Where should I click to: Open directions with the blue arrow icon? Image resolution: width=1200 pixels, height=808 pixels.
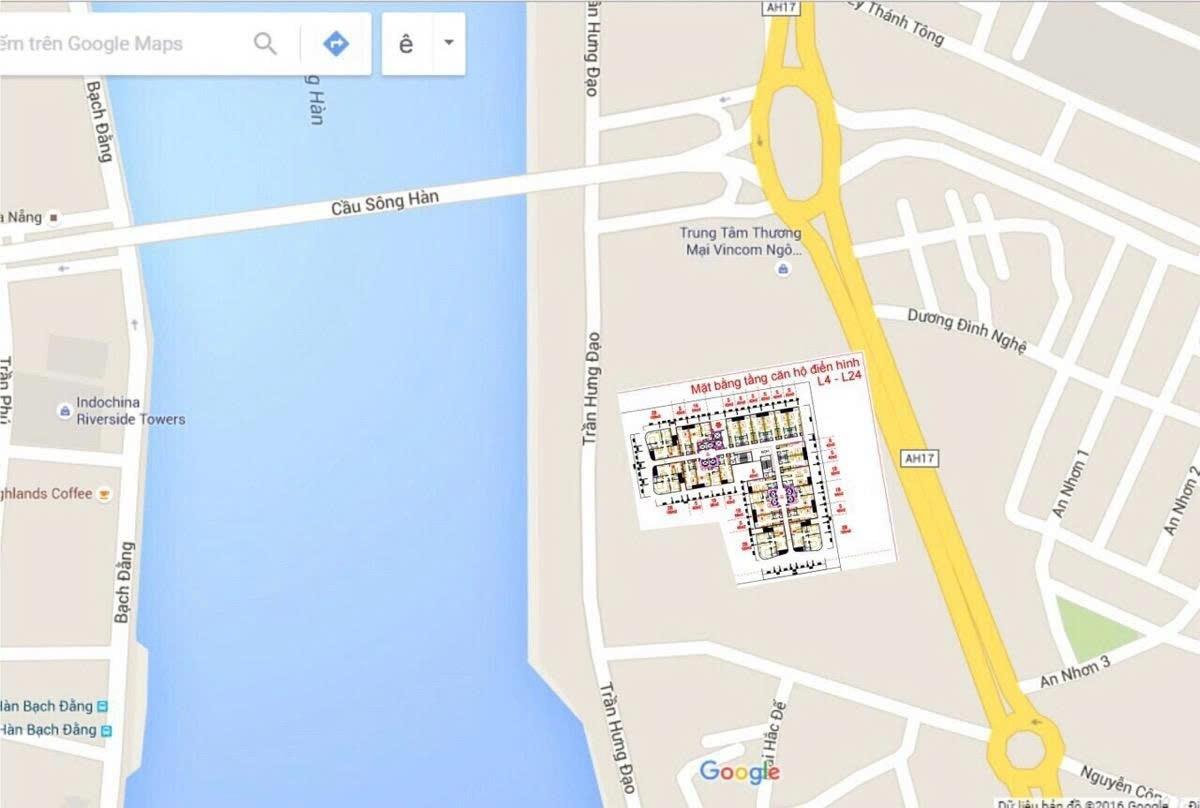tap(336, 44)
